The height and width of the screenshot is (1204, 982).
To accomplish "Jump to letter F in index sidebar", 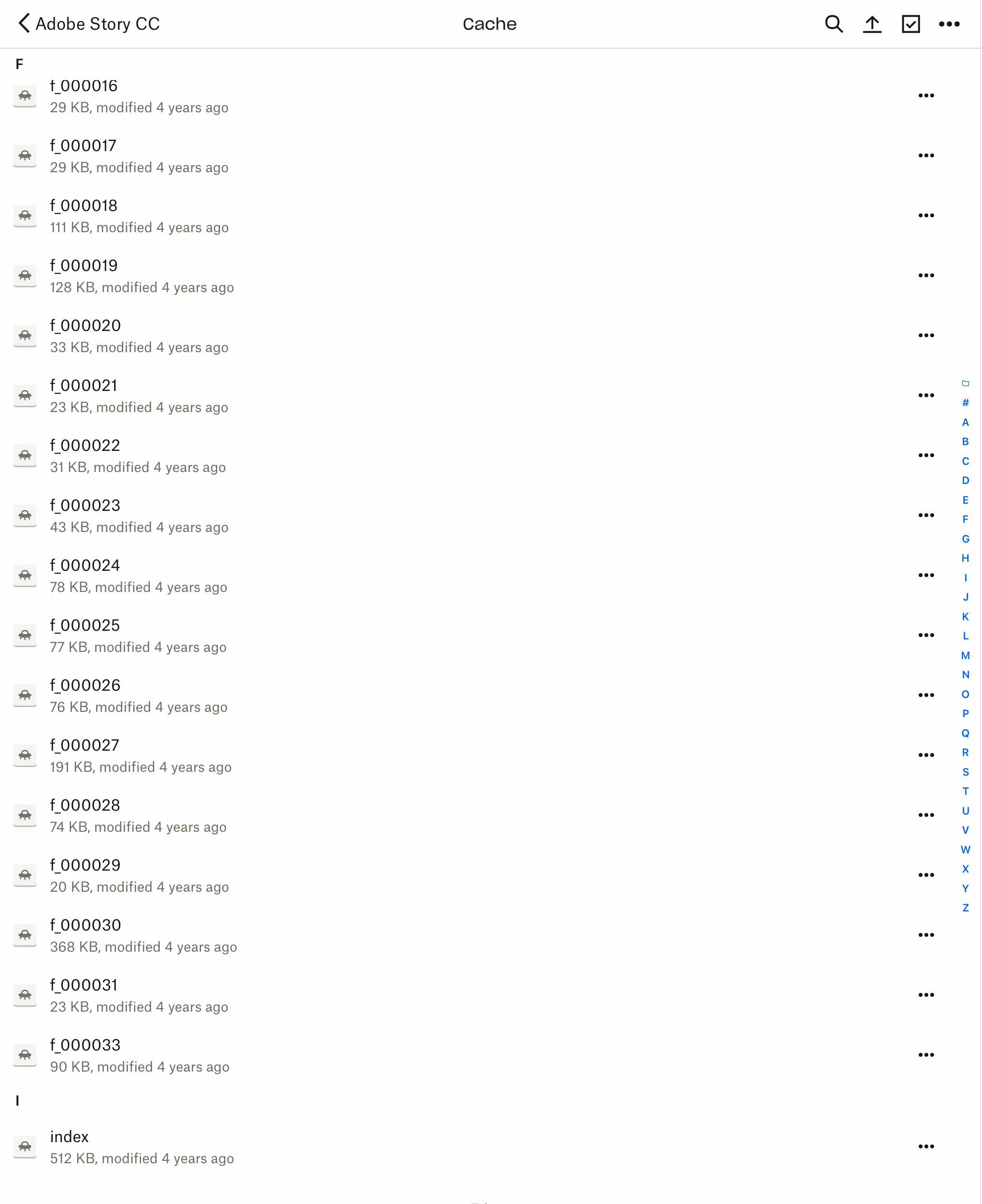I will pos(965,519).
